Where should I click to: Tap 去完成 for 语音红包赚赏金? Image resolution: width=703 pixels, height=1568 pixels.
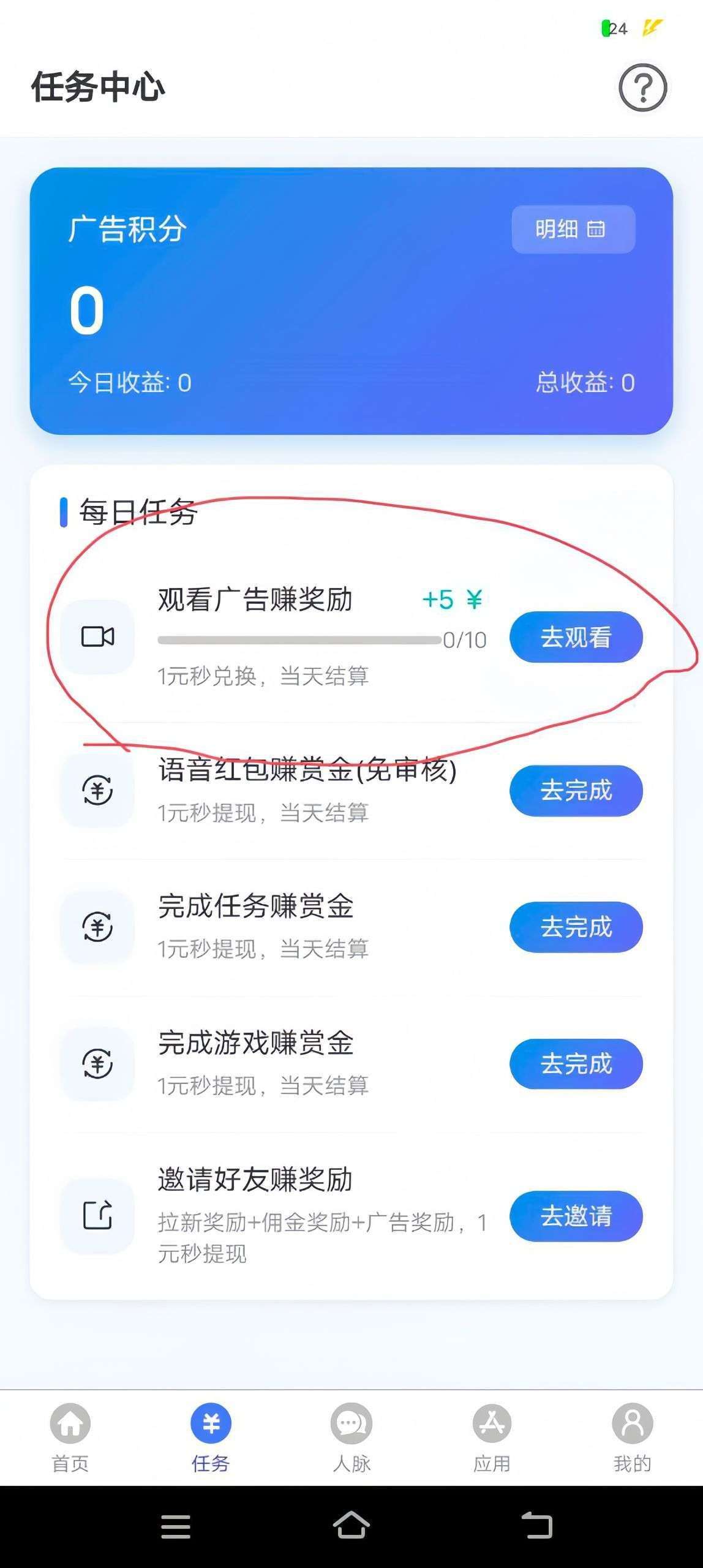click(576, 790)
